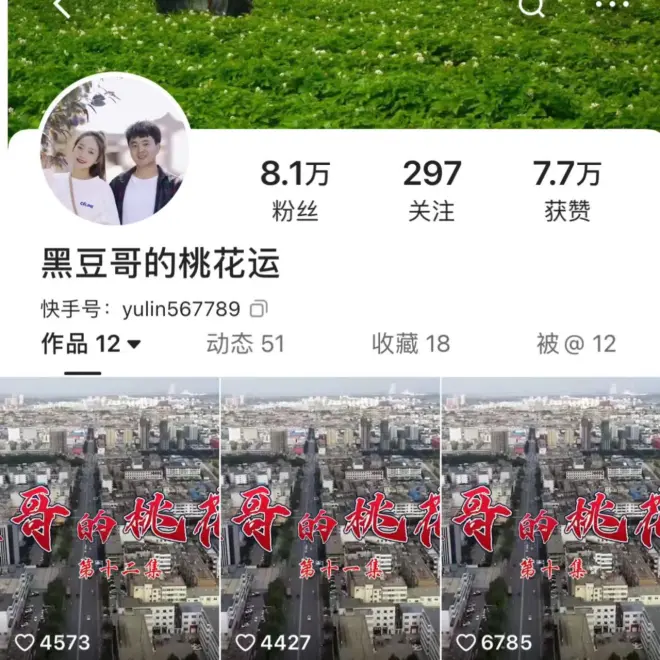Switch to the 被@ 12 tab
The height and width of the screenshot is (660, 660).
(x=576, y=344)
